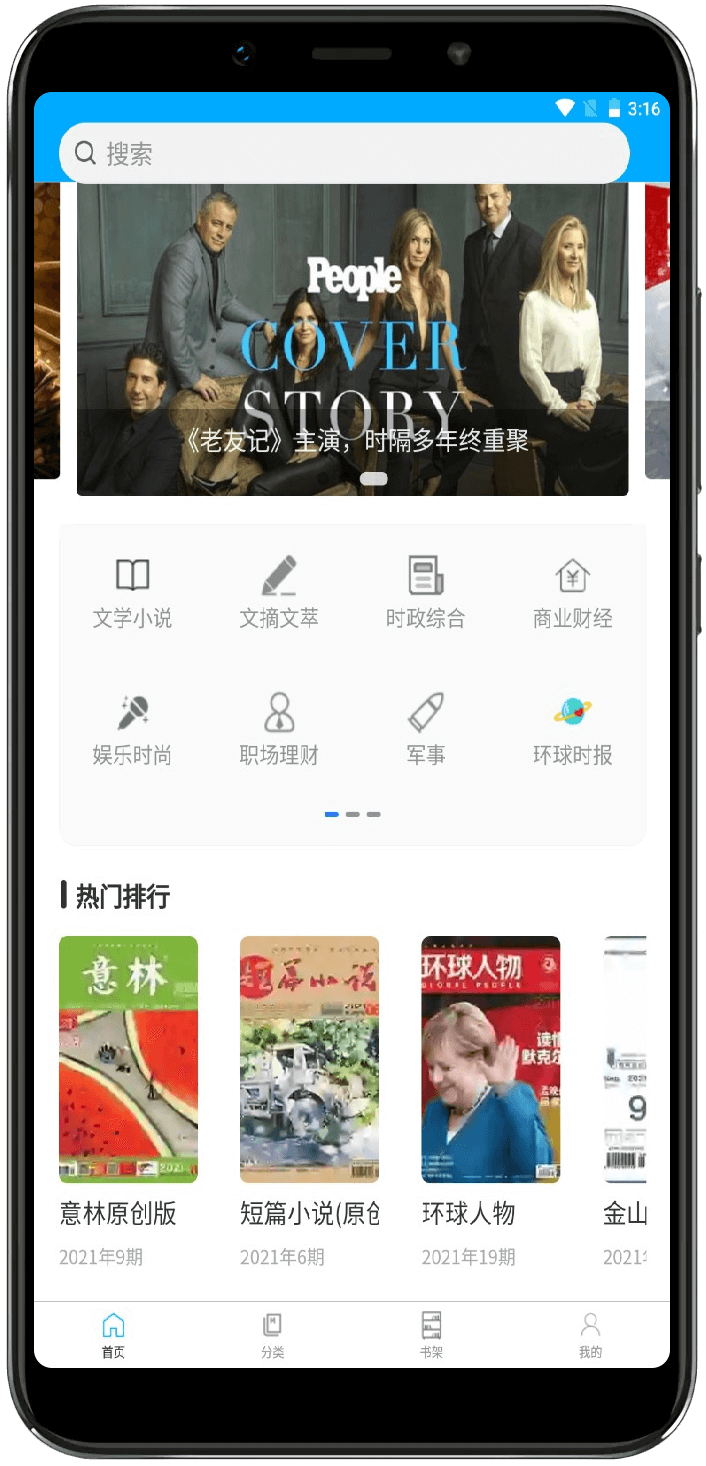Image resolution: width=706 pixels, height=1466 pixels.
Task: Open the 文学小说 category
Action: (132, 594)
